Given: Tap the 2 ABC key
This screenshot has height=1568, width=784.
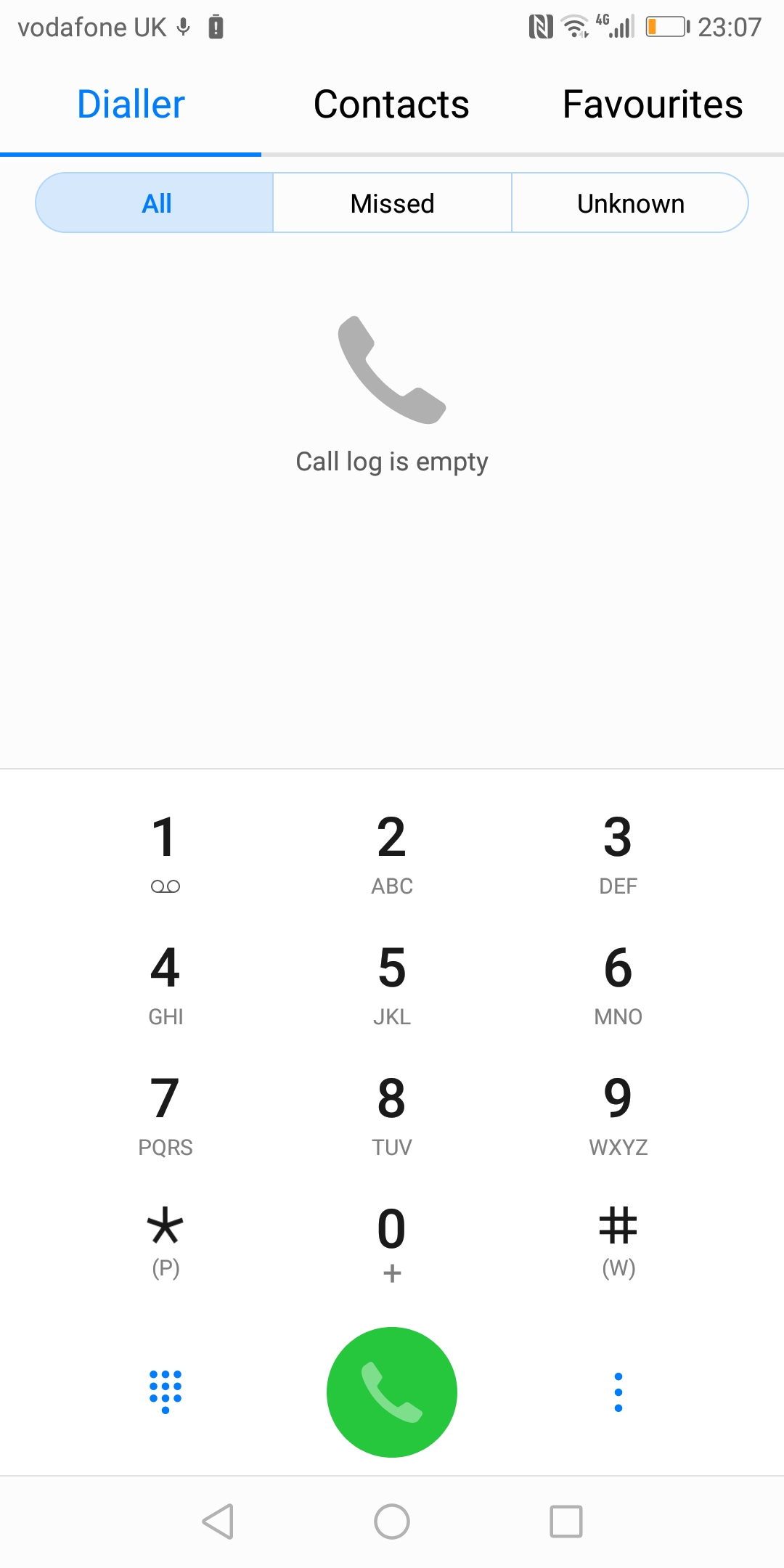Looking at the screenshot, I should tap(392, 853).
